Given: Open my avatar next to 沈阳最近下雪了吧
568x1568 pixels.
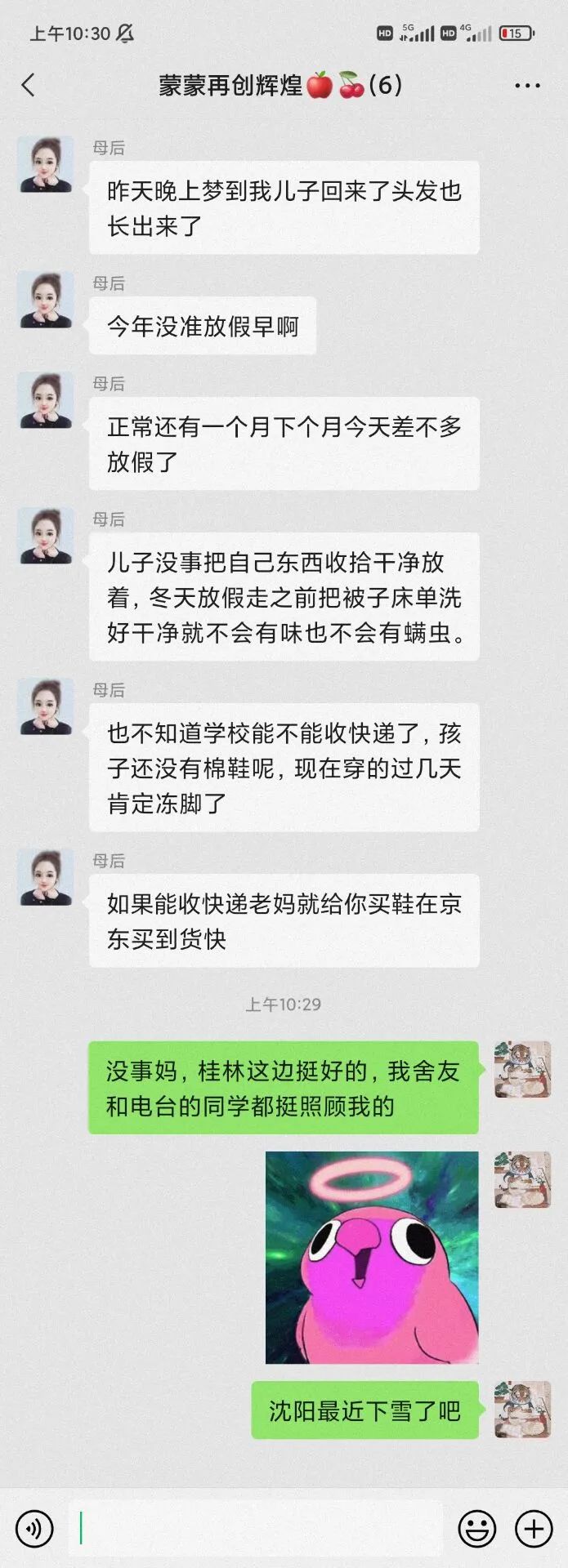Looking at the screenshot, I should [x=522, y=1410].
